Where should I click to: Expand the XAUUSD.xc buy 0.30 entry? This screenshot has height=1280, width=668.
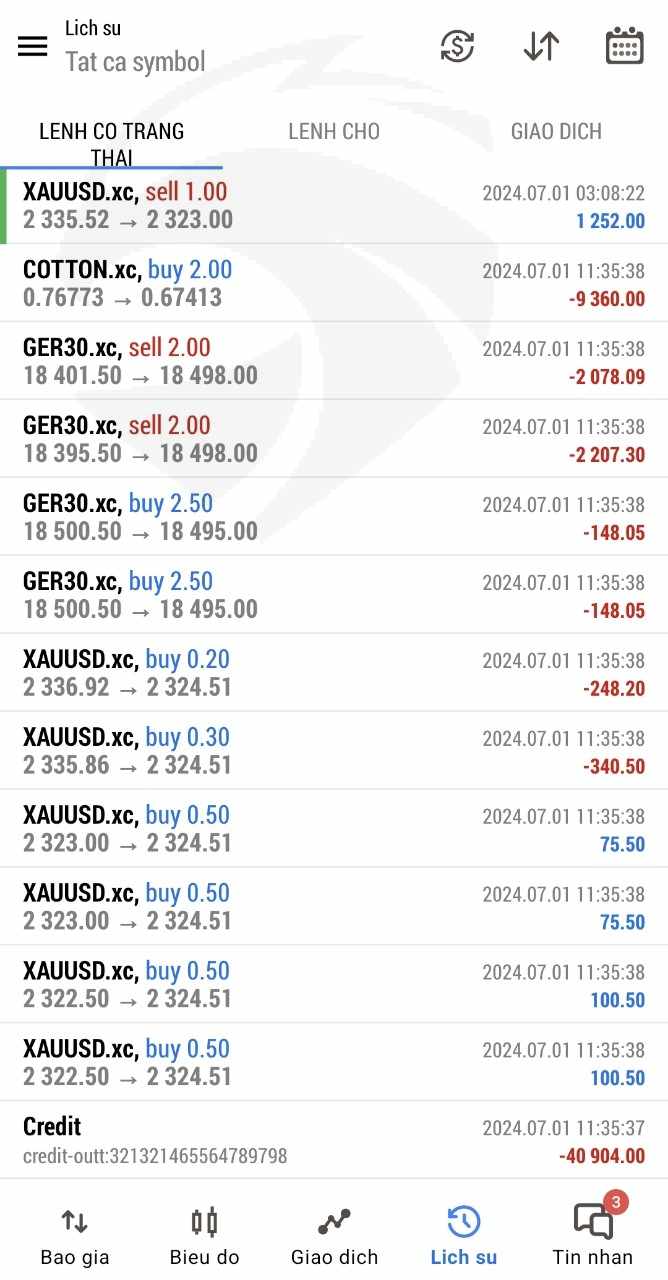pyautogui.click(x=334, y=751)
